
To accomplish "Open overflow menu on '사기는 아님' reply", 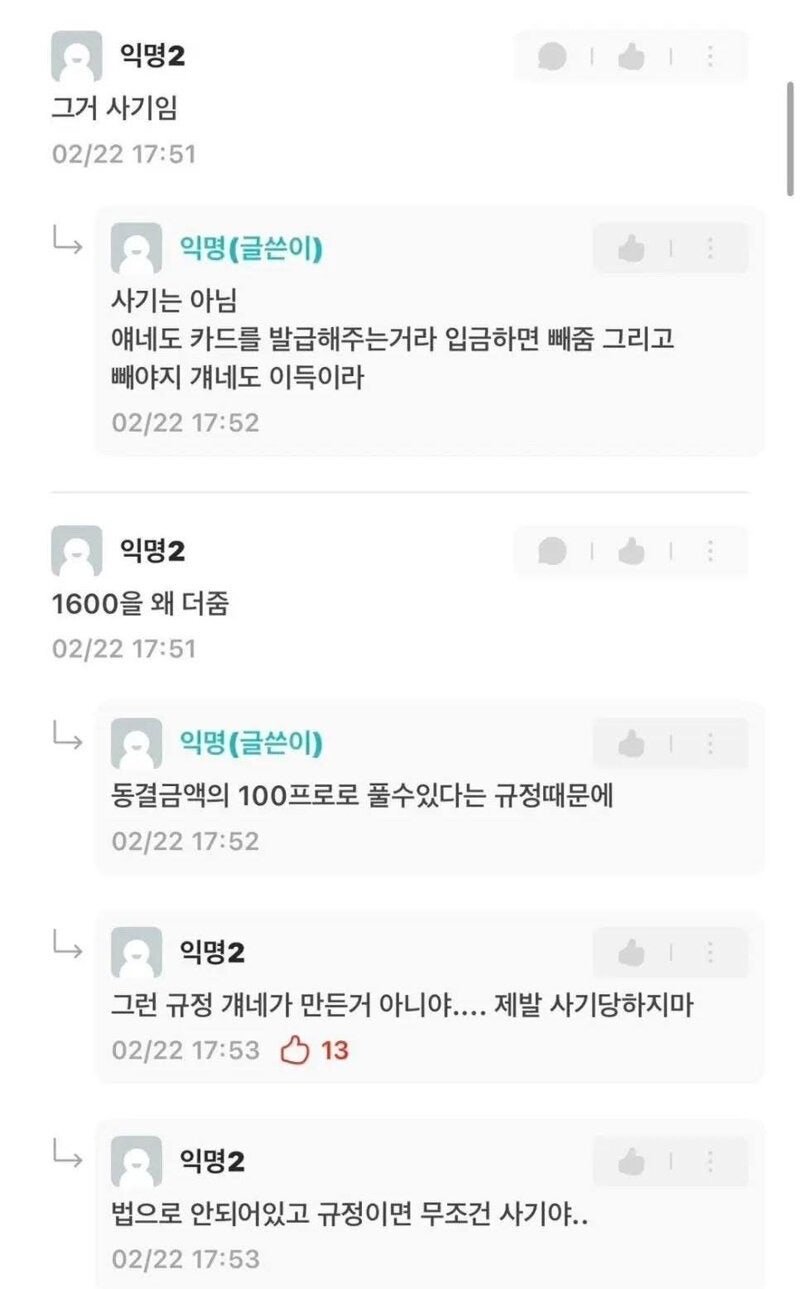I will tap(710, 249).
